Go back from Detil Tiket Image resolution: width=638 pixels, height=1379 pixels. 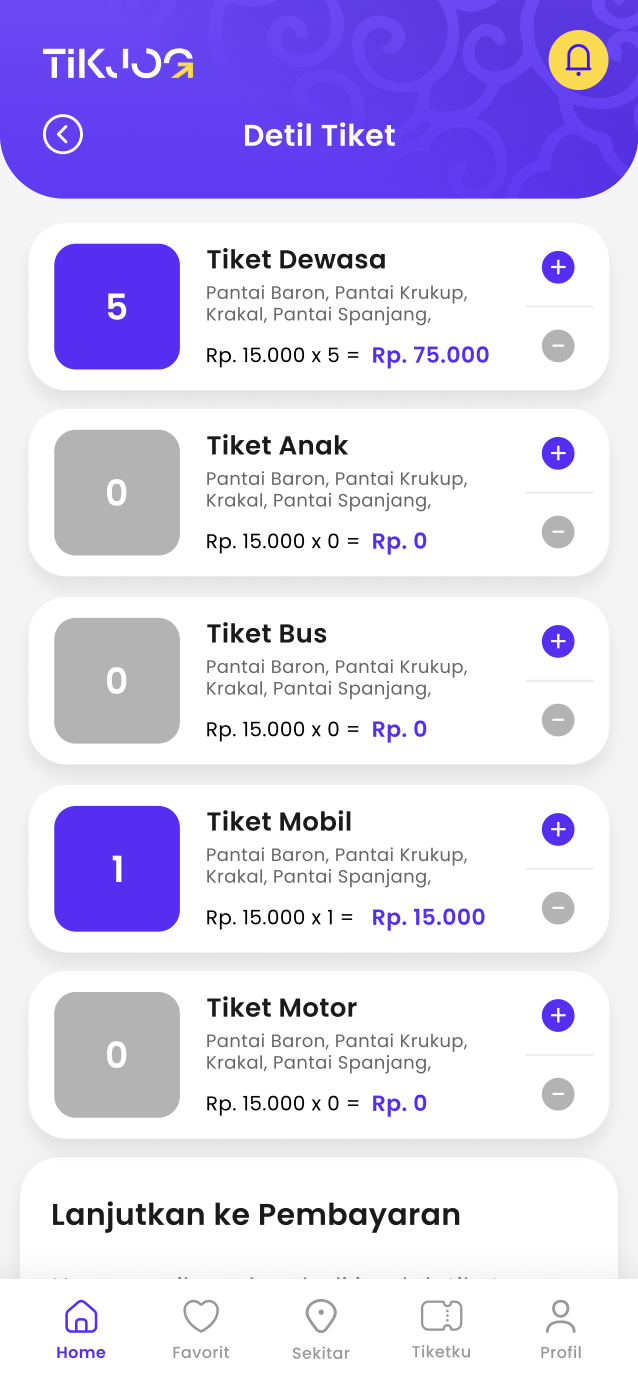click(x=63, y=134)
